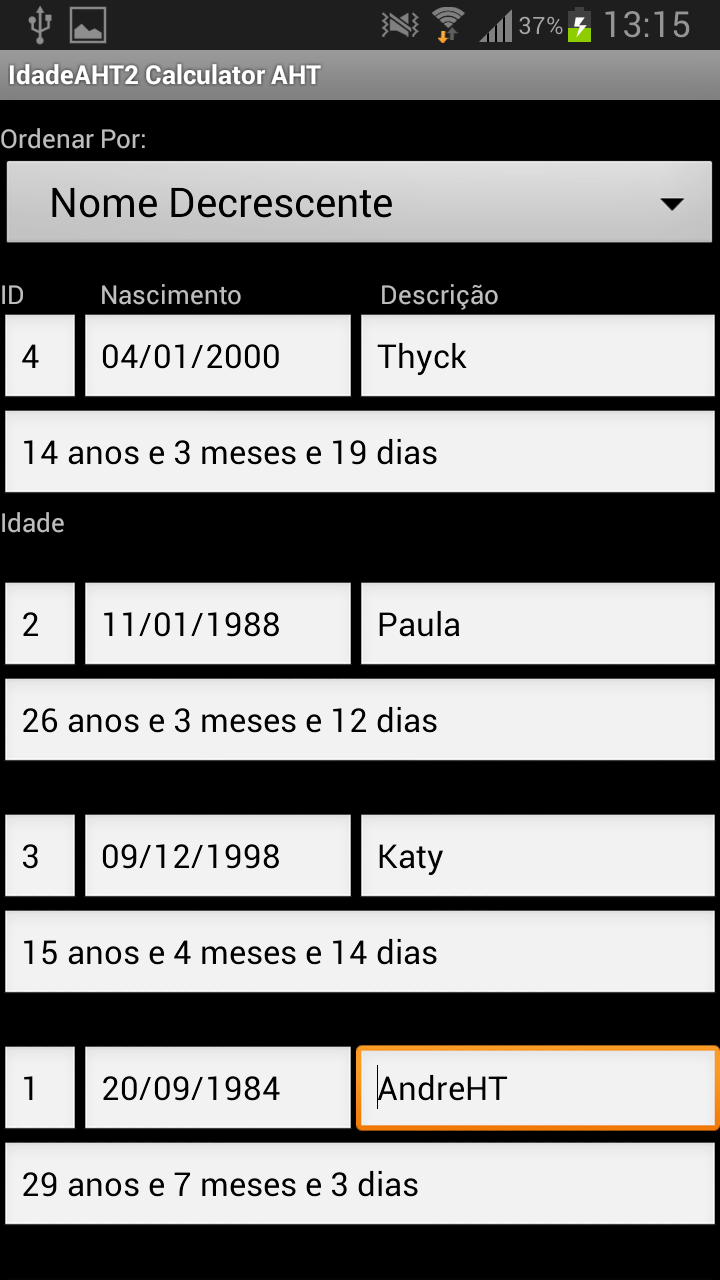Edit the Katy description field
The width and height of the screenshot is (720, 1280).
click(538, 856)
